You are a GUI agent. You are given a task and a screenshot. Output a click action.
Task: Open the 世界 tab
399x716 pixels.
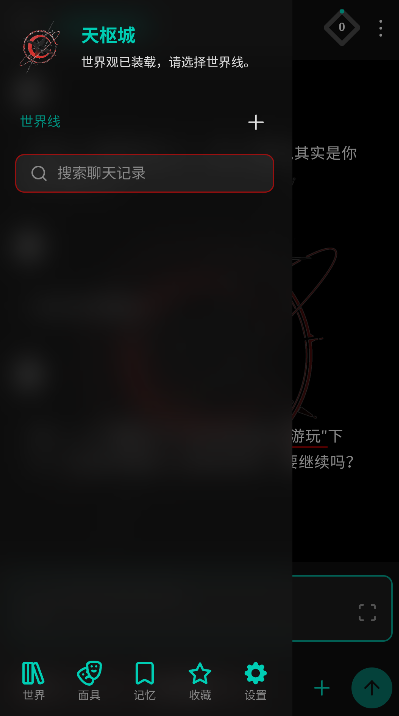pyautogui.click(x=34, y=681)
